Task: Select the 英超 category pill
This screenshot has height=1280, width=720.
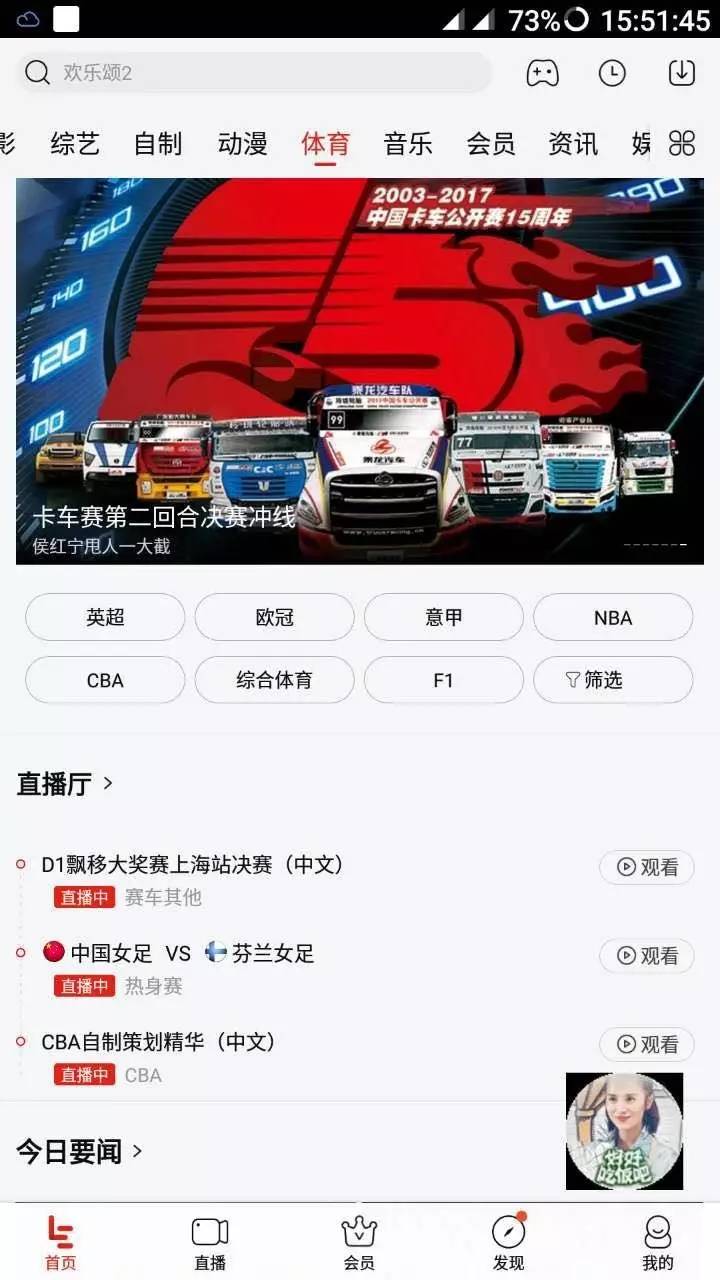Action: click(105, 617)
